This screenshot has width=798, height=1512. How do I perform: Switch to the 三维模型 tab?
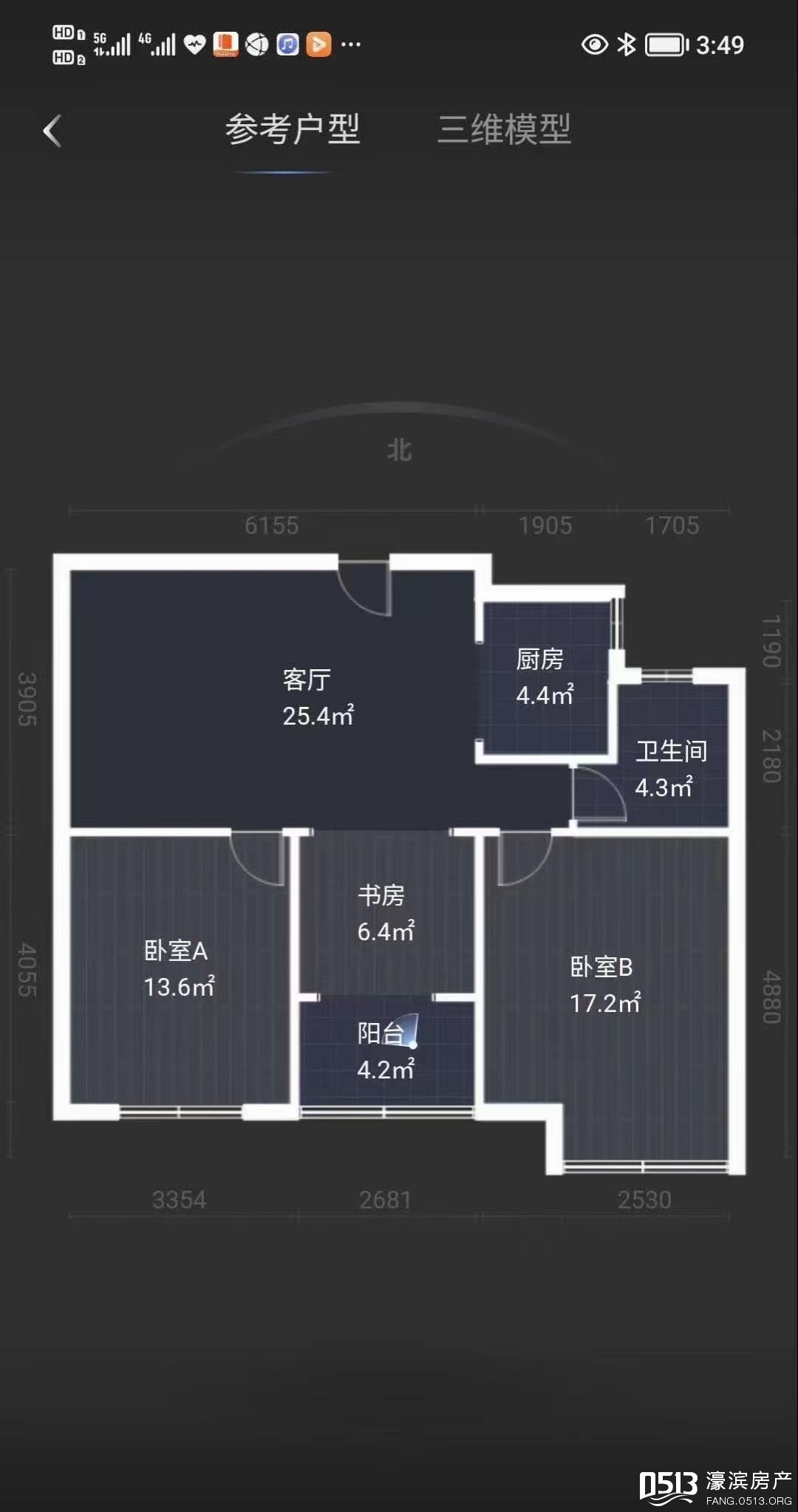504,130
